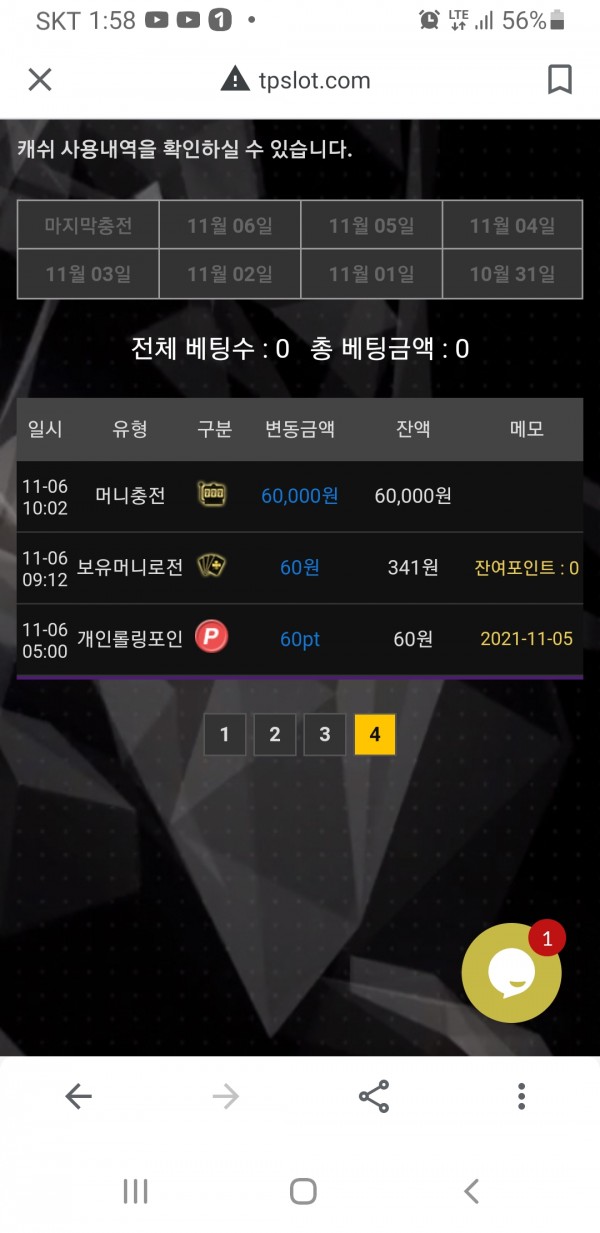Select page 4 in pagination

click(x=374, y=735)
